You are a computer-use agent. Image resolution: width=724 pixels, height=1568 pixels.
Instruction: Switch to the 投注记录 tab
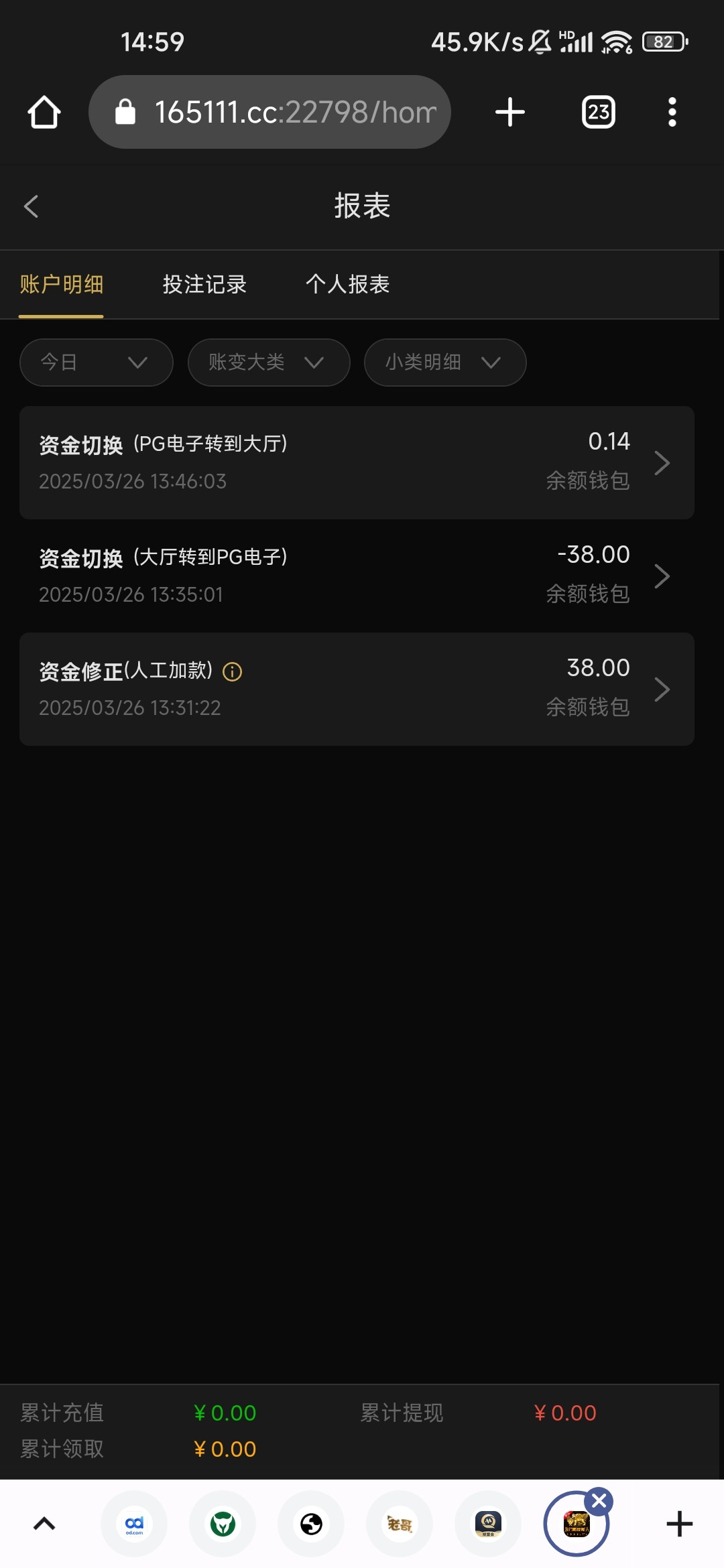coord(204,284)
